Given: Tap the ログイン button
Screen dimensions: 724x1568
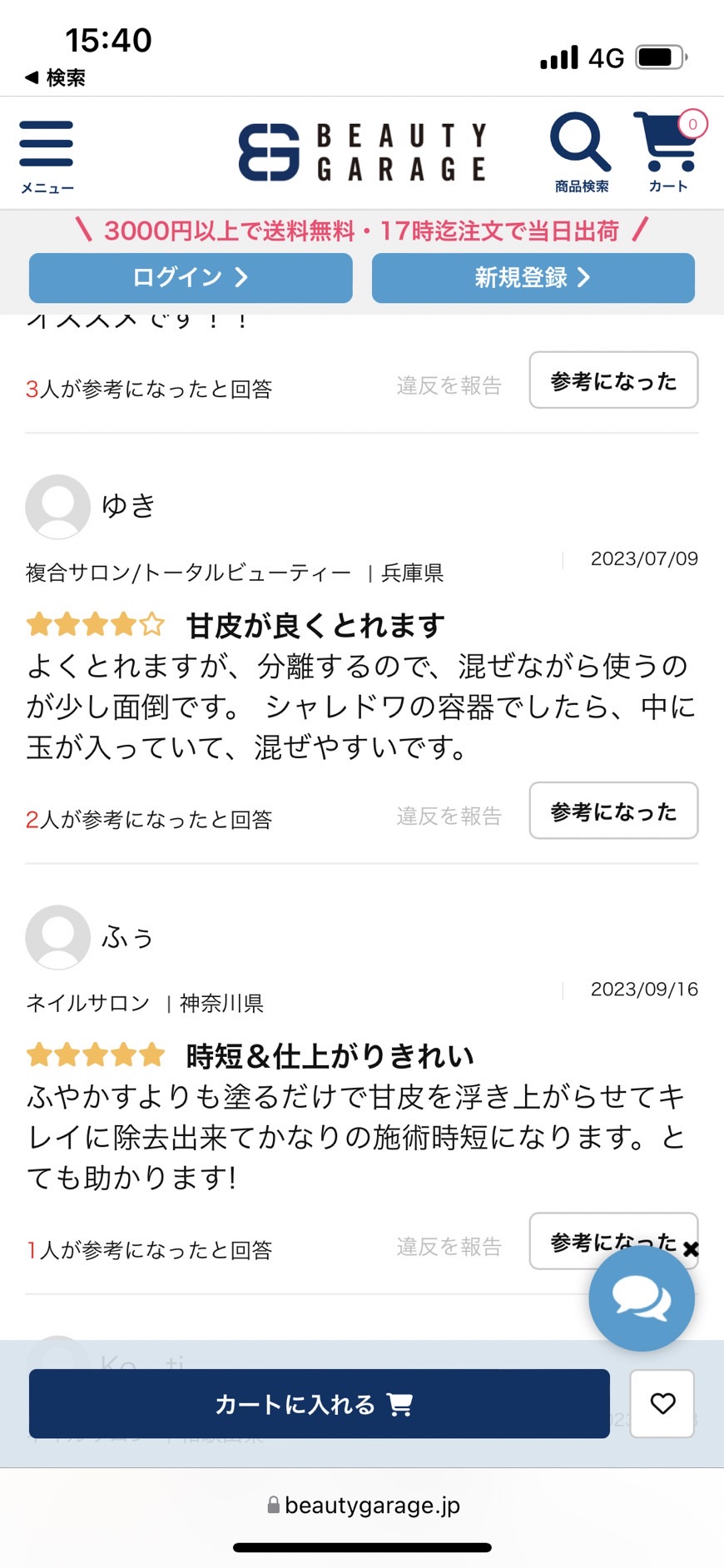Looking at the screenshot, I should coord(191,277).
